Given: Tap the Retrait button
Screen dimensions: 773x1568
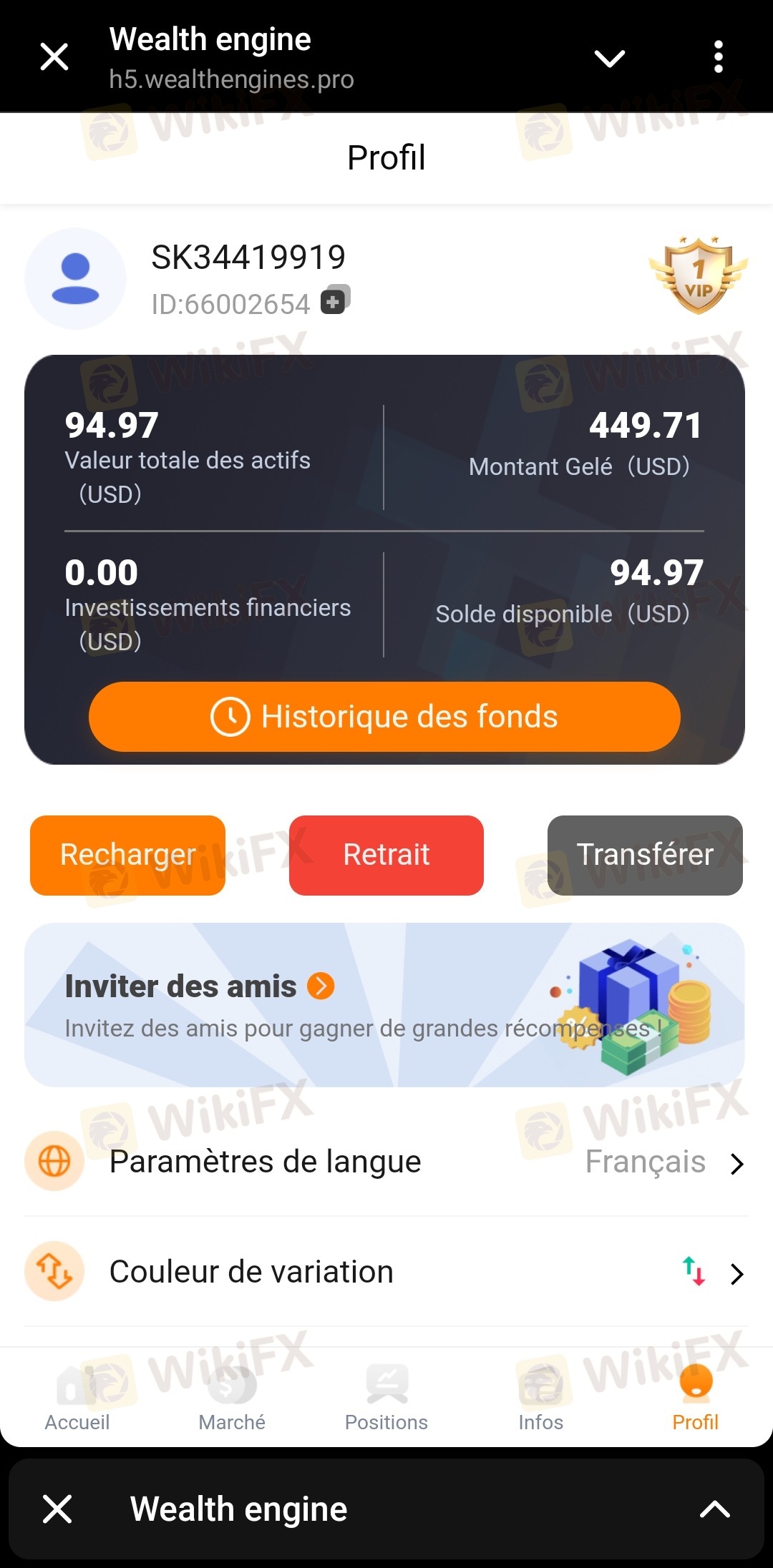Looking at the screenshot, I should (x=386, y=855).
